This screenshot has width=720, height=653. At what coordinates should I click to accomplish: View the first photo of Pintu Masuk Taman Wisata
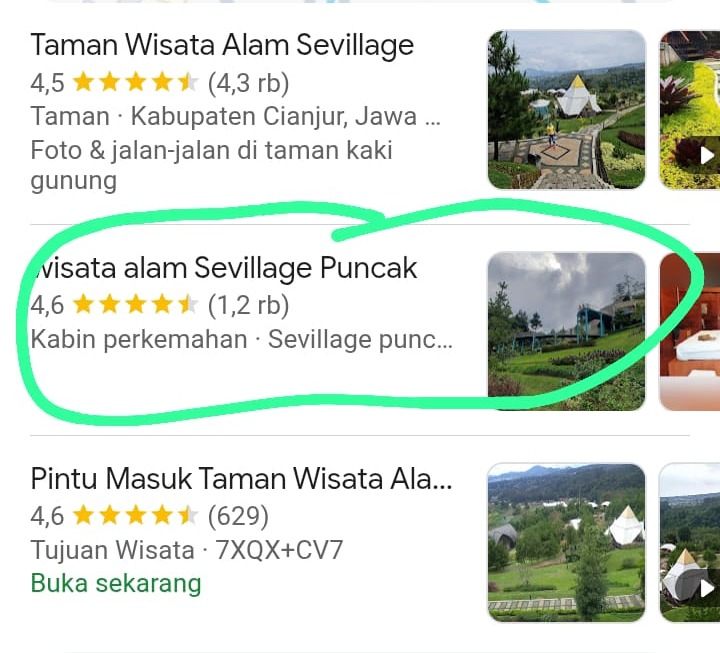[566, 542]
